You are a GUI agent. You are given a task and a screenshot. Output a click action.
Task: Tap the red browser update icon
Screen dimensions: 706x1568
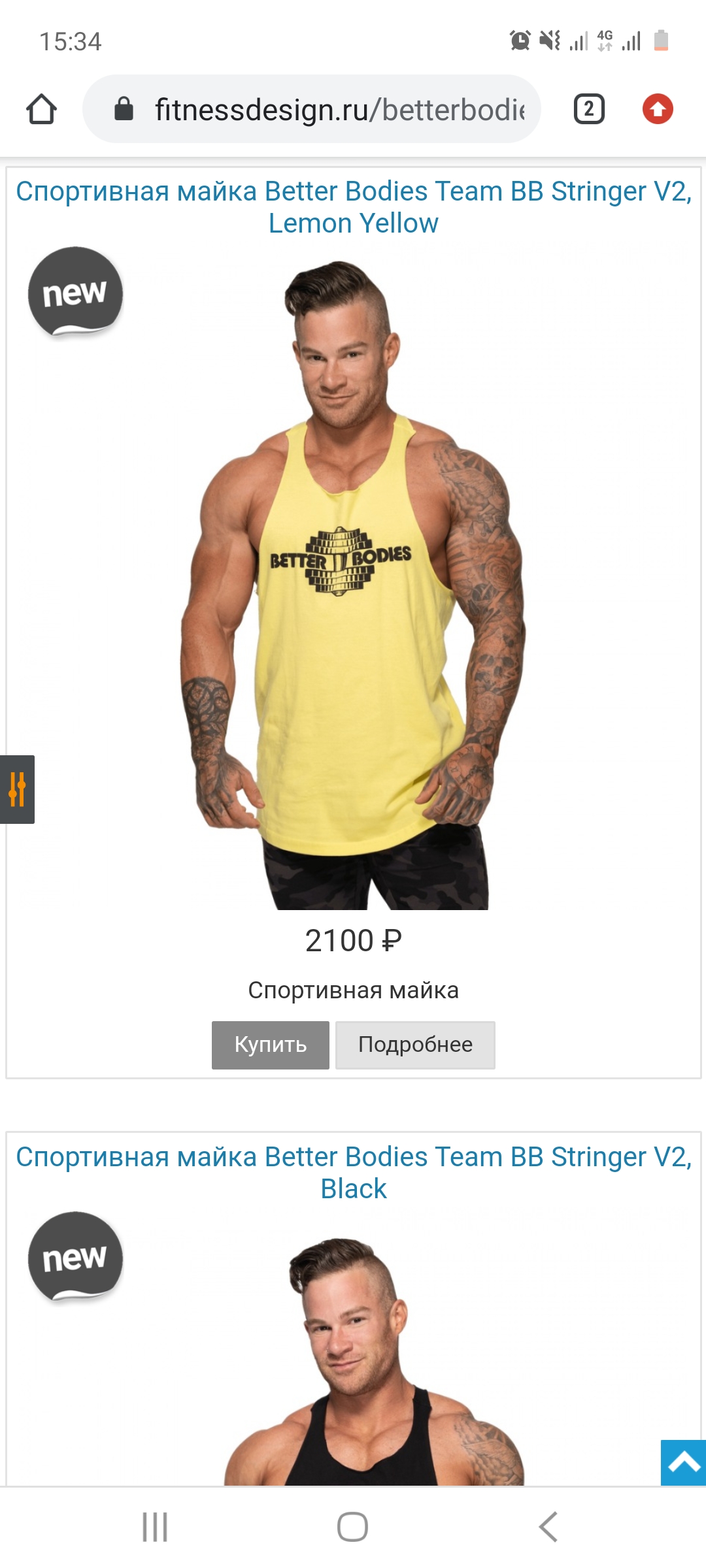(658, 109)
